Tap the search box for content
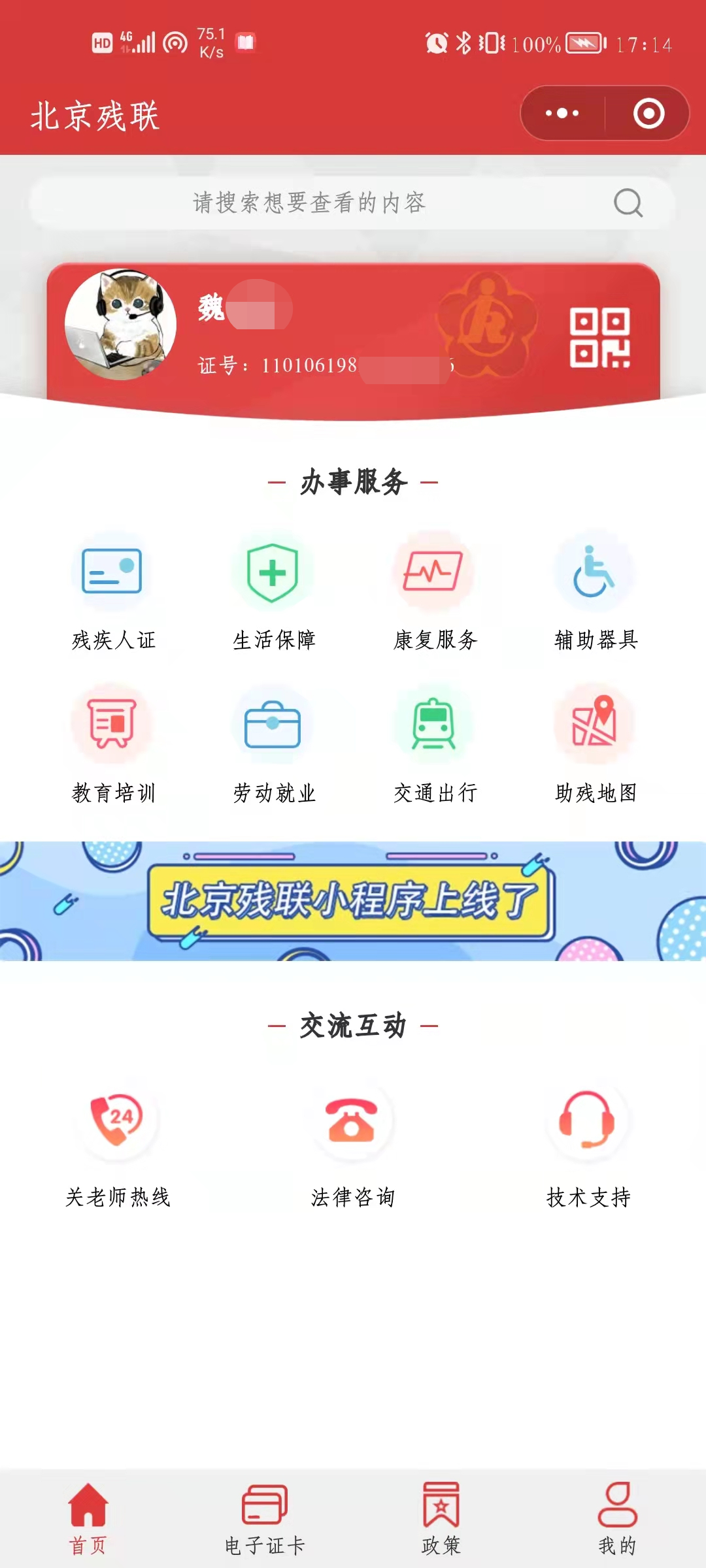 coord(327,203)
